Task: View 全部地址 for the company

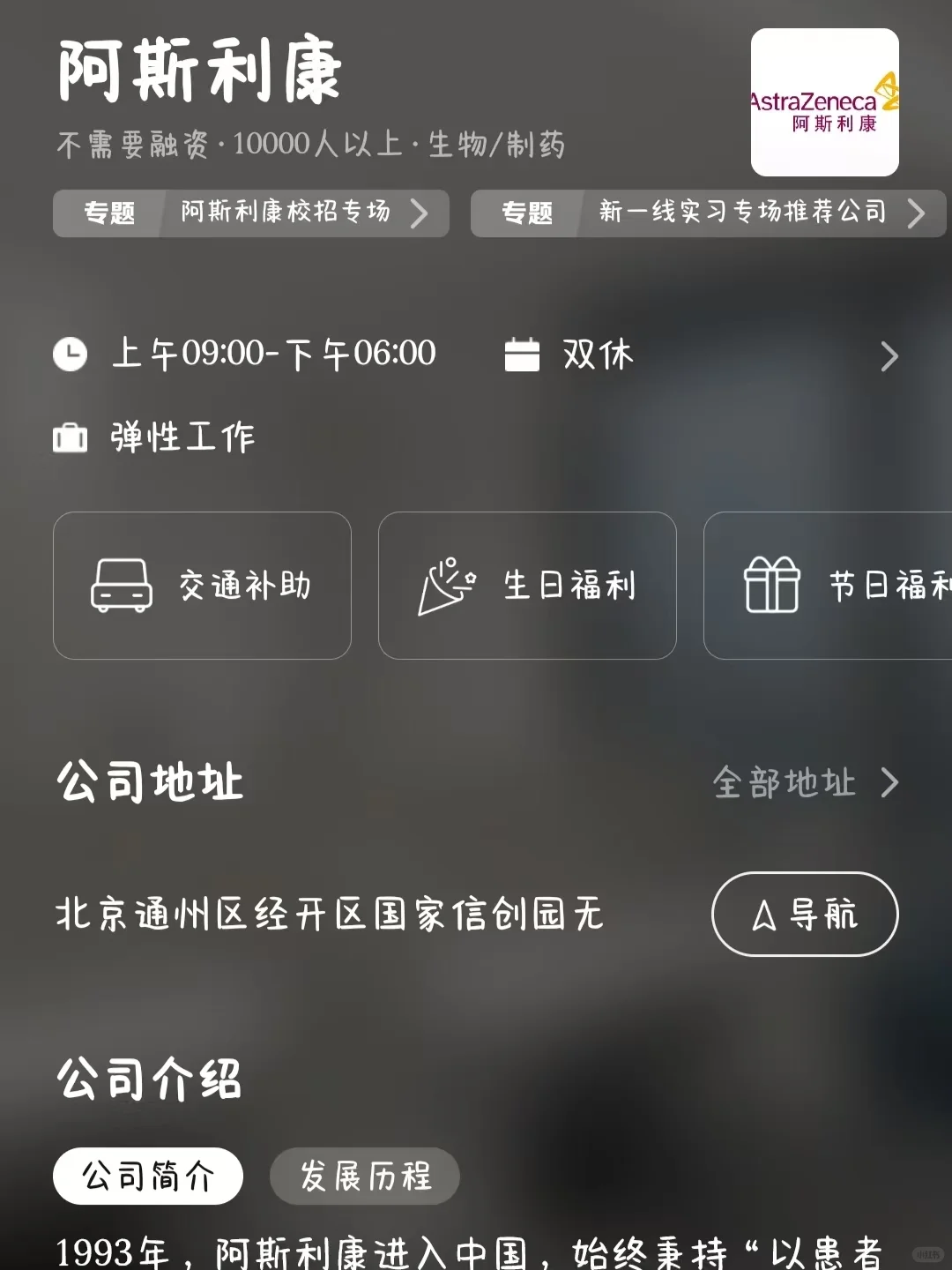Action: 806,782
